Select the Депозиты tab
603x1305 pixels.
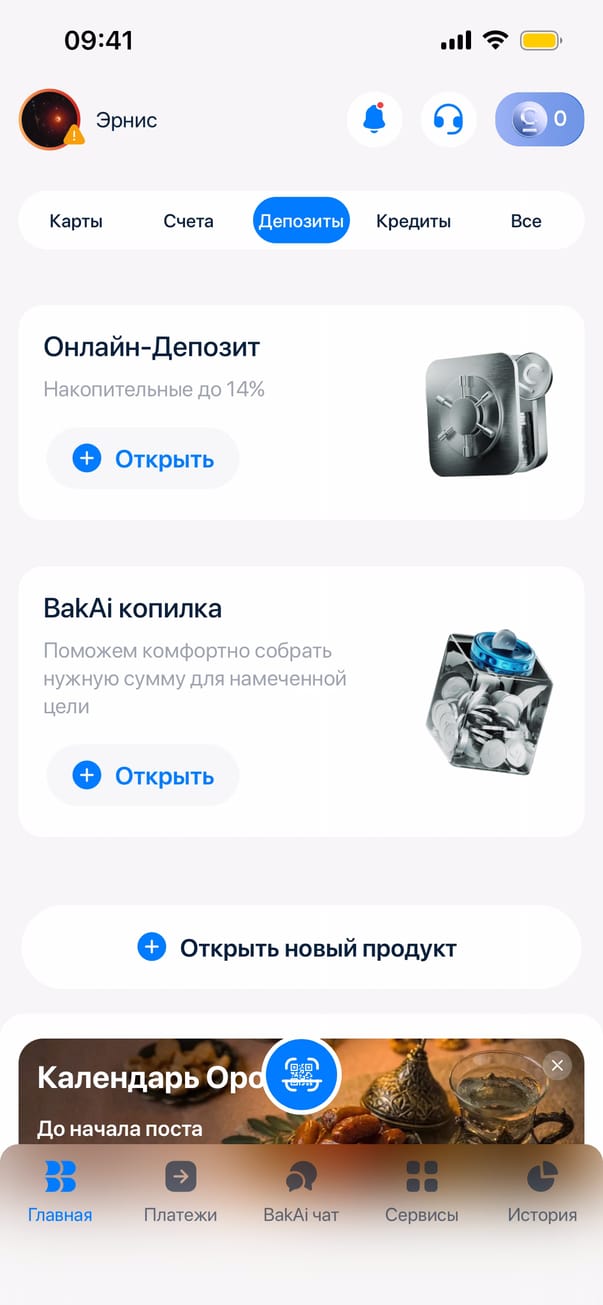(301, 221)
